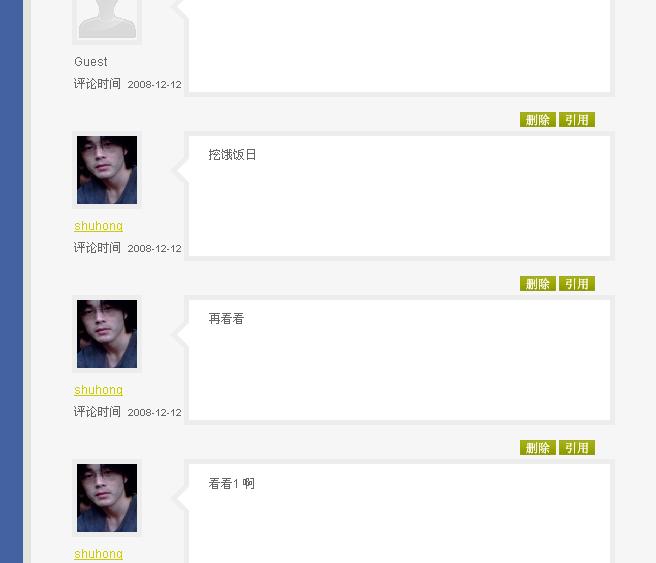Tap 引用 button above the 再看看 comment
The height and width of the screenshot is (563, 656).
pyautogui.click(x=576, y=284)
